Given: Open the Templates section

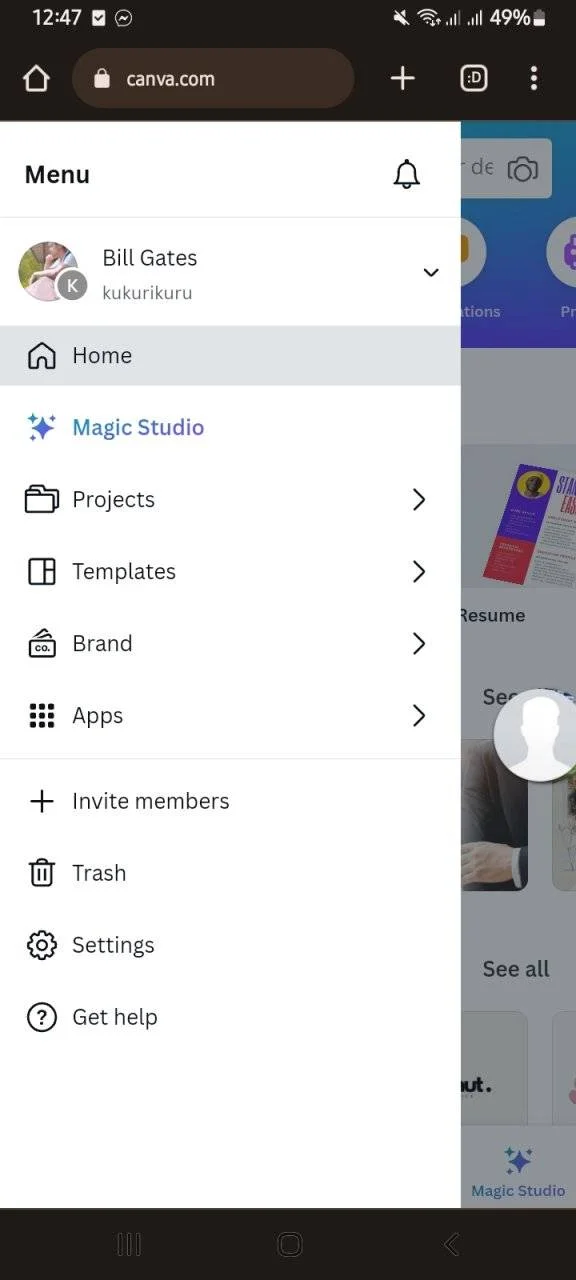Looking at the screenshot, I should 230,571.
